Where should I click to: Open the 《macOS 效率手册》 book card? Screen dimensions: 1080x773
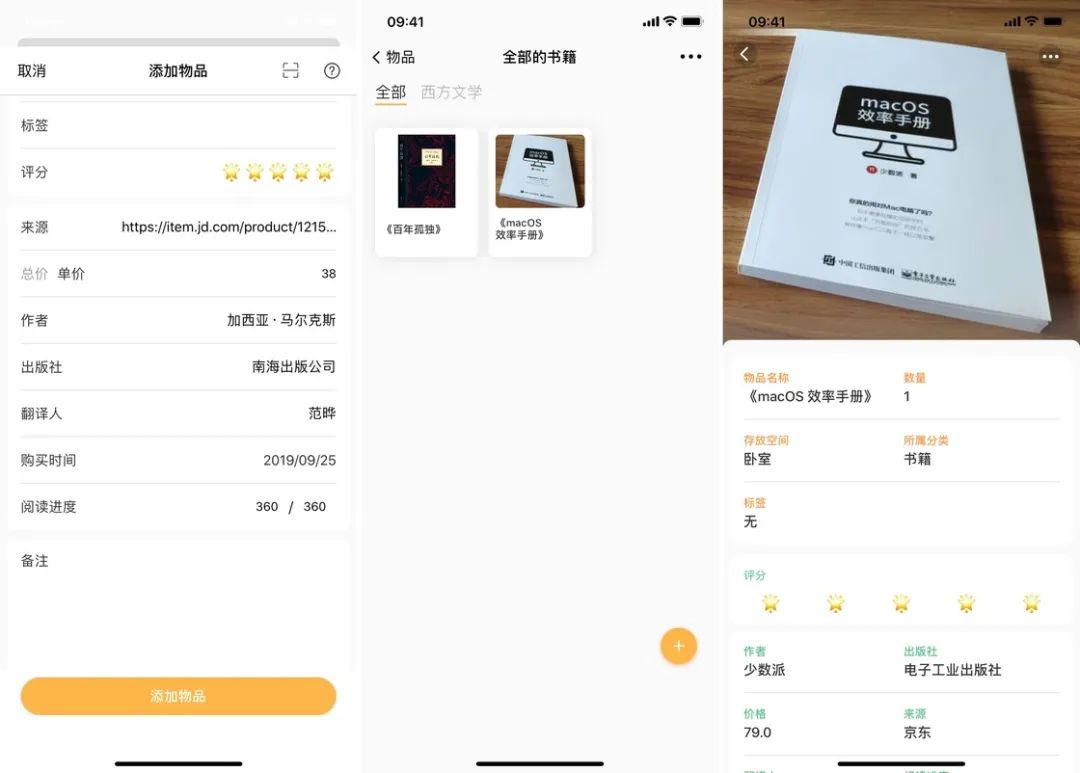[x=540, y=192]
